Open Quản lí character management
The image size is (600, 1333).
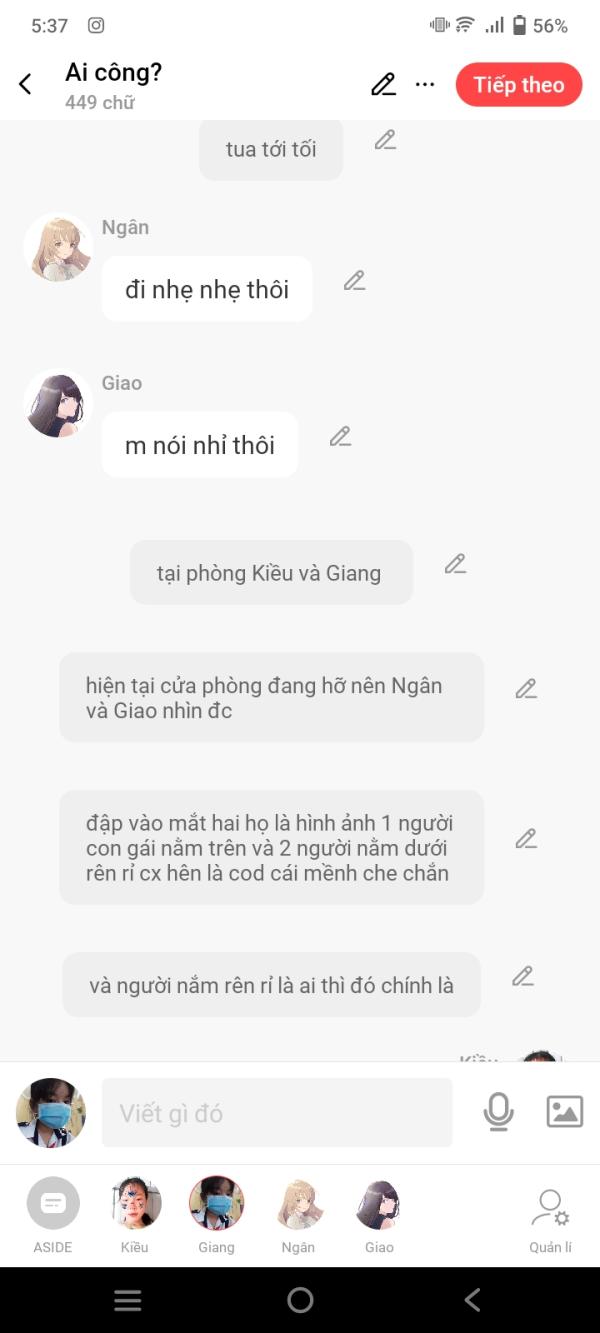click(x=550, y=1220)
